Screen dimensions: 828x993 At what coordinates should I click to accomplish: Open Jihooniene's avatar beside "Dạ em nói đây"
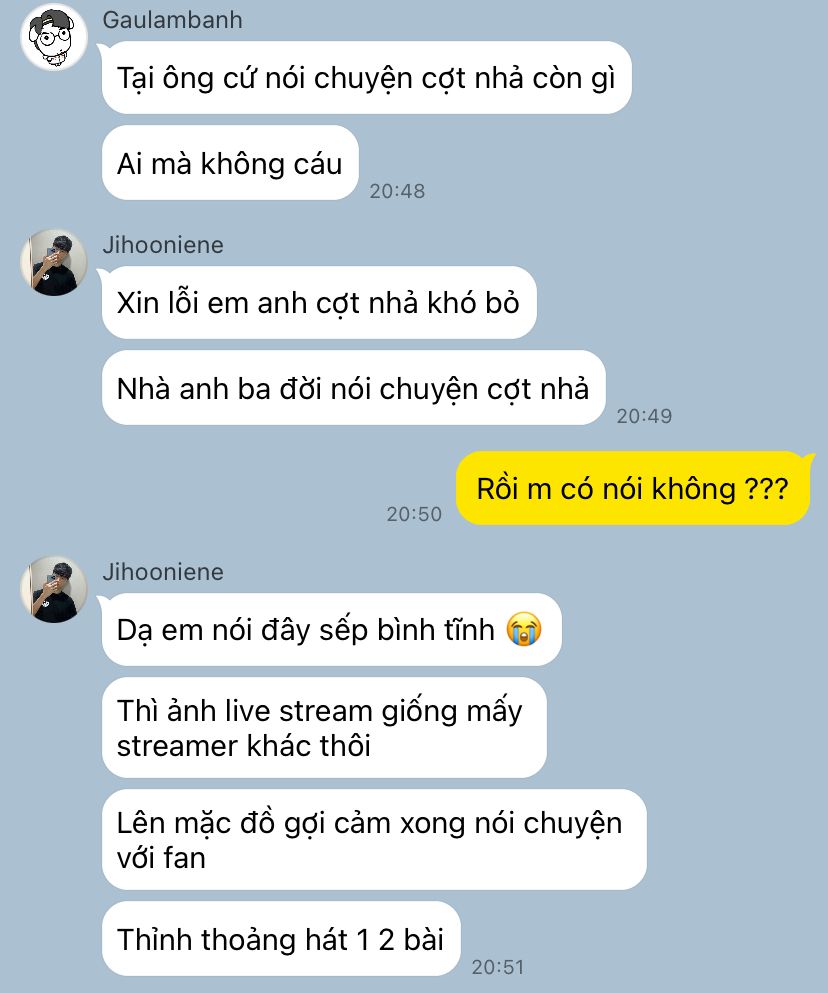(54, 589)
